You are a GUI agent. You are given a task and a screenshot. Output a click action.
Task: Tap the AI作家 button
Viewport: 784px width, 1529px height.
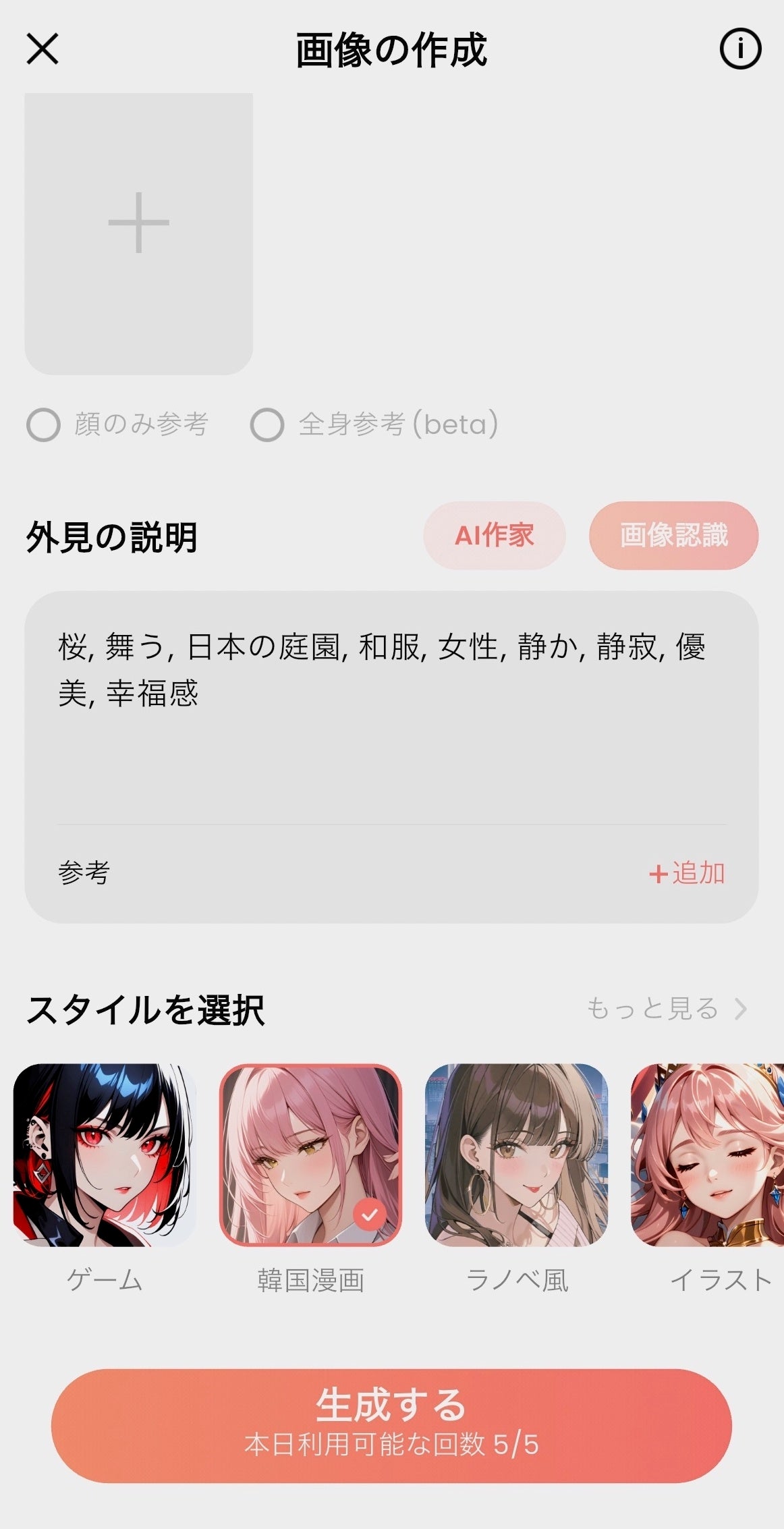coord(495,536)
